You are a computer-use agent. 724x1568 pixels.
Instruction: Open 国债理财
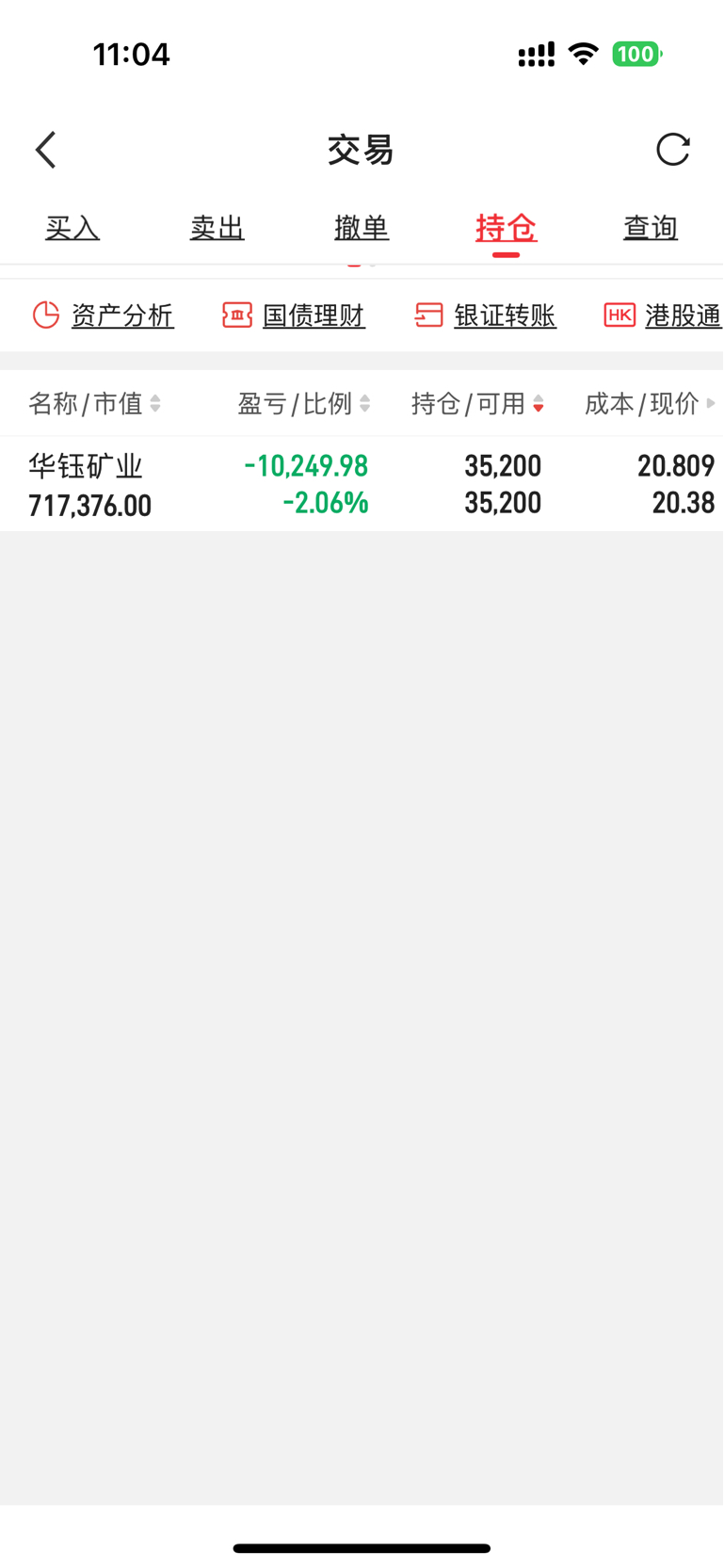(x=294, y=315)
